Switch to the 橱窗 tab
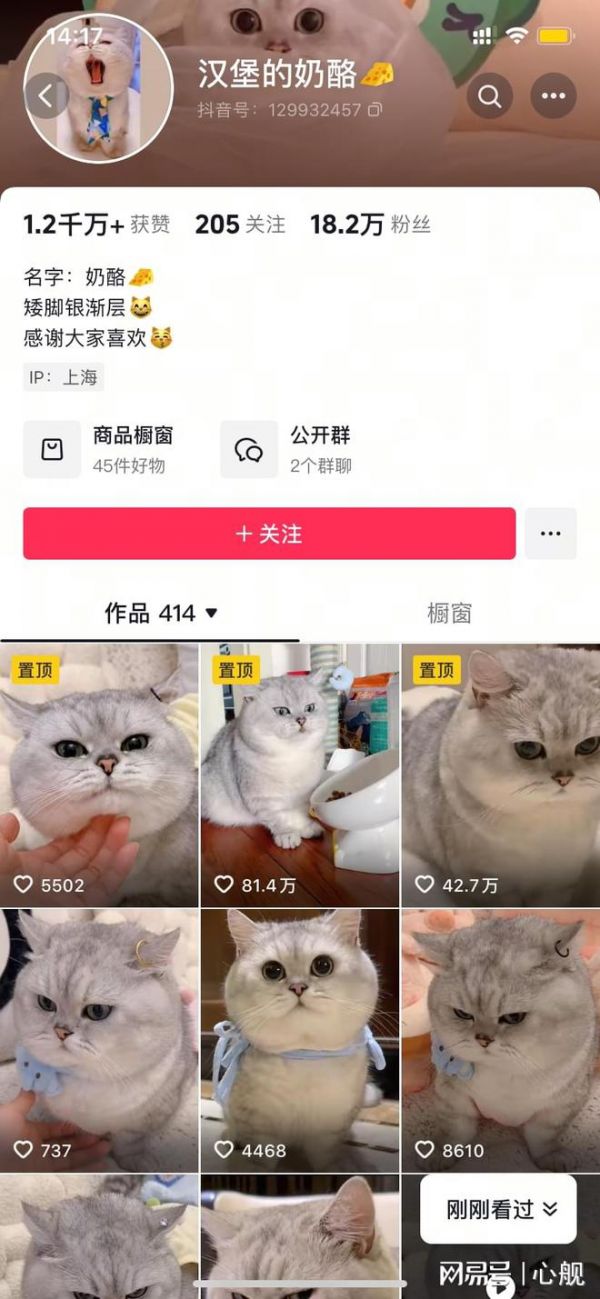Screen dimensions: 600x1299 449,613
